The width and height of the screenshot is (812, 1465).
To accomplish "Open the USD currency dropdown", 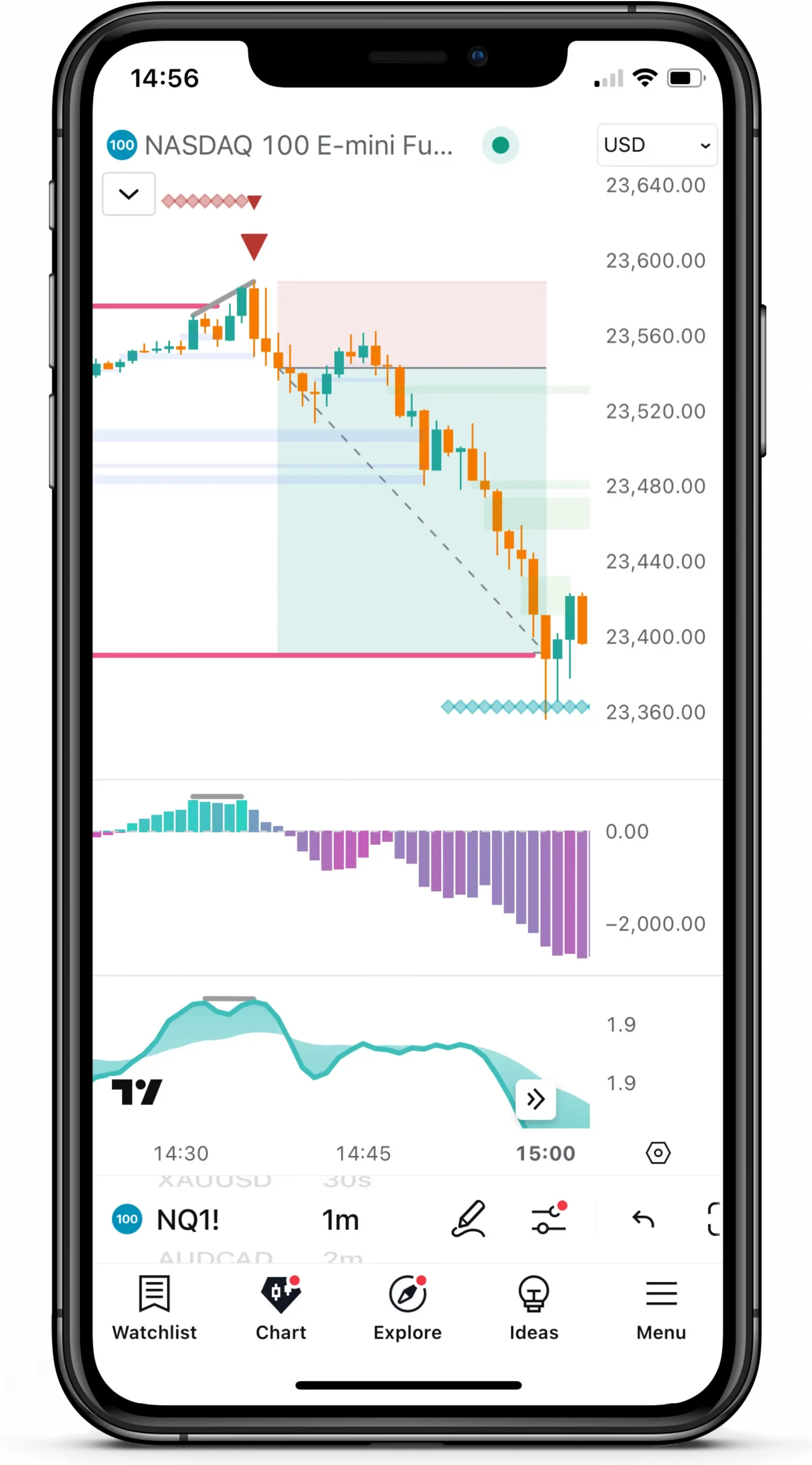I will click(656, 145).
